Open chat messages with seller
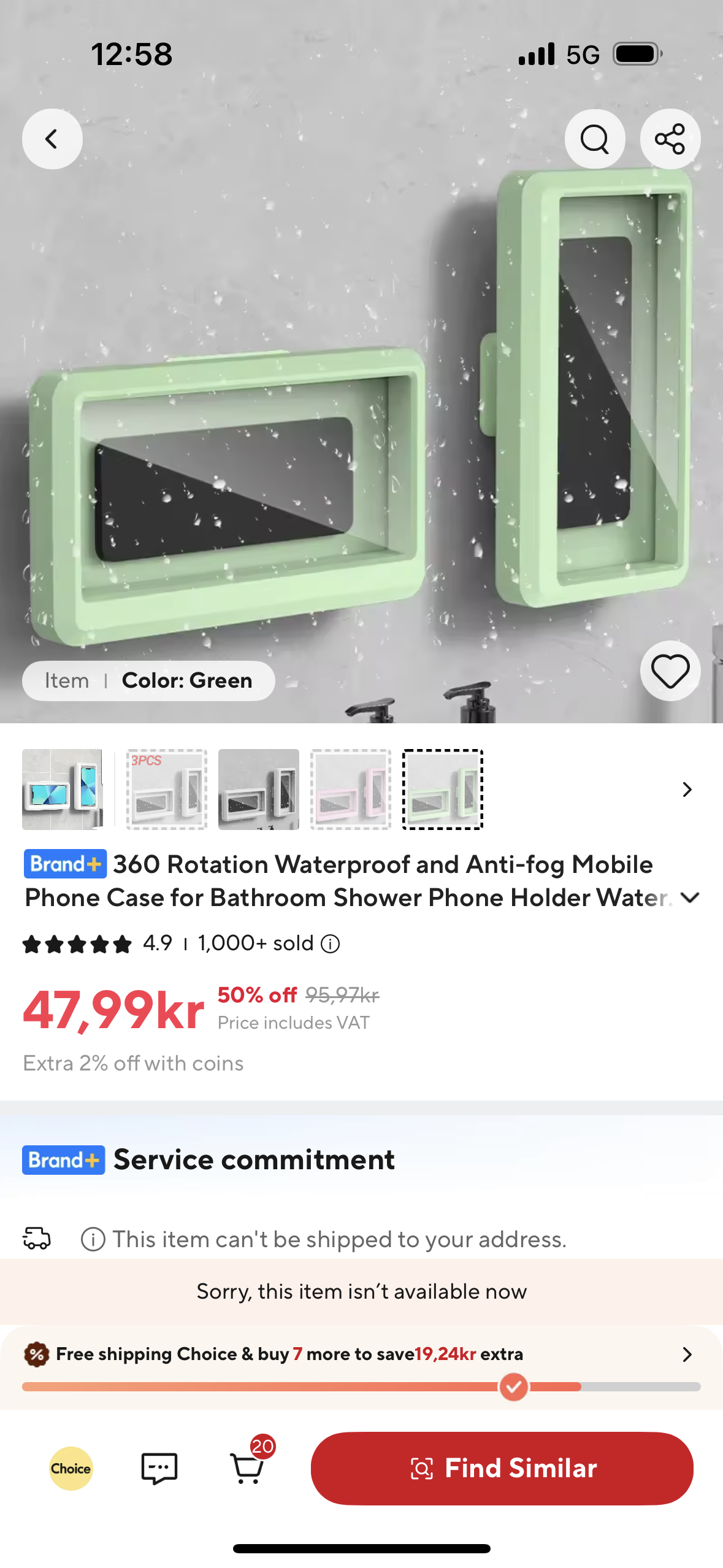The image size is (723, 1568). tap(159, 1469)
